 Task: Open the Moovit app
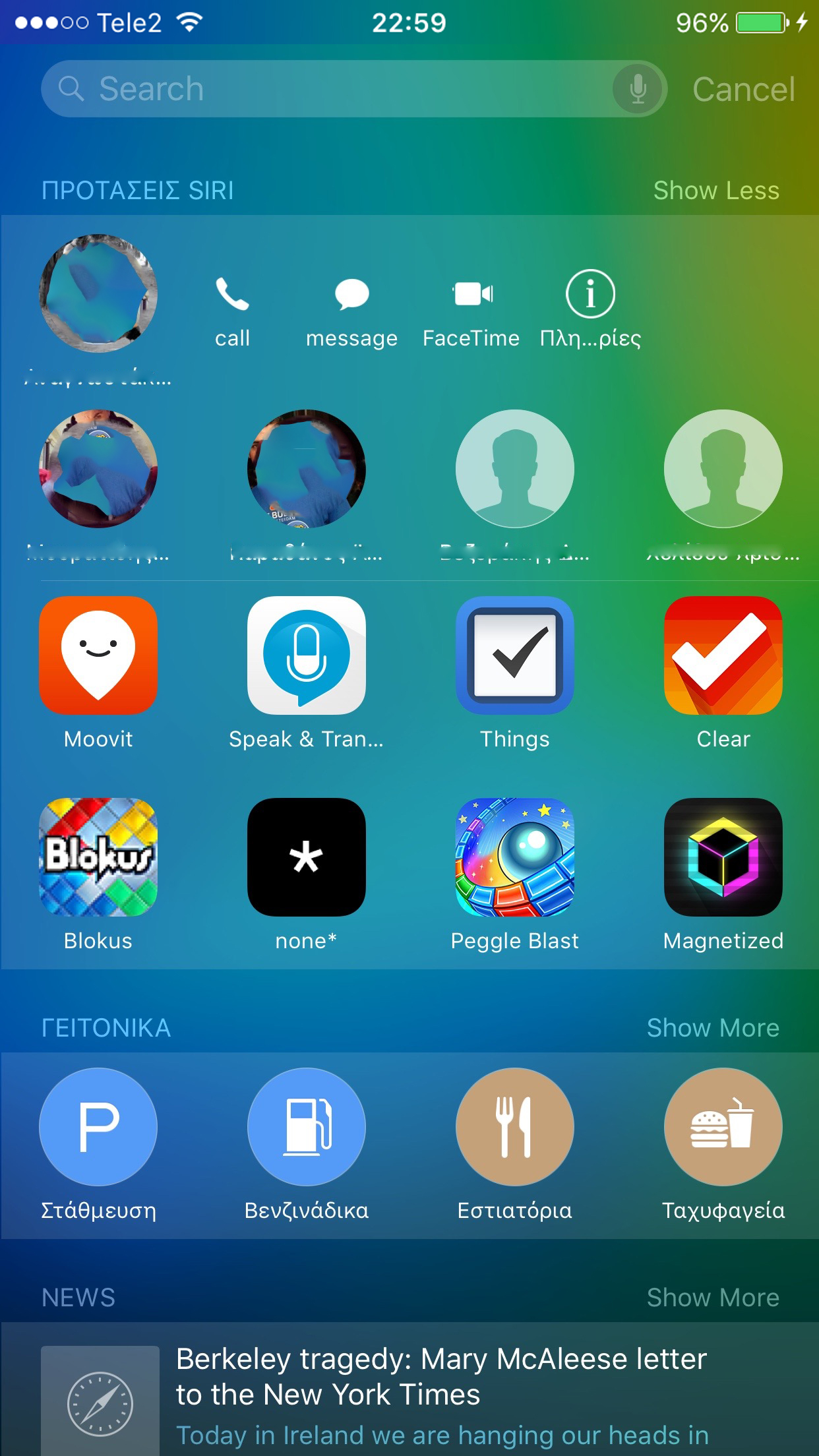point(98,655)
